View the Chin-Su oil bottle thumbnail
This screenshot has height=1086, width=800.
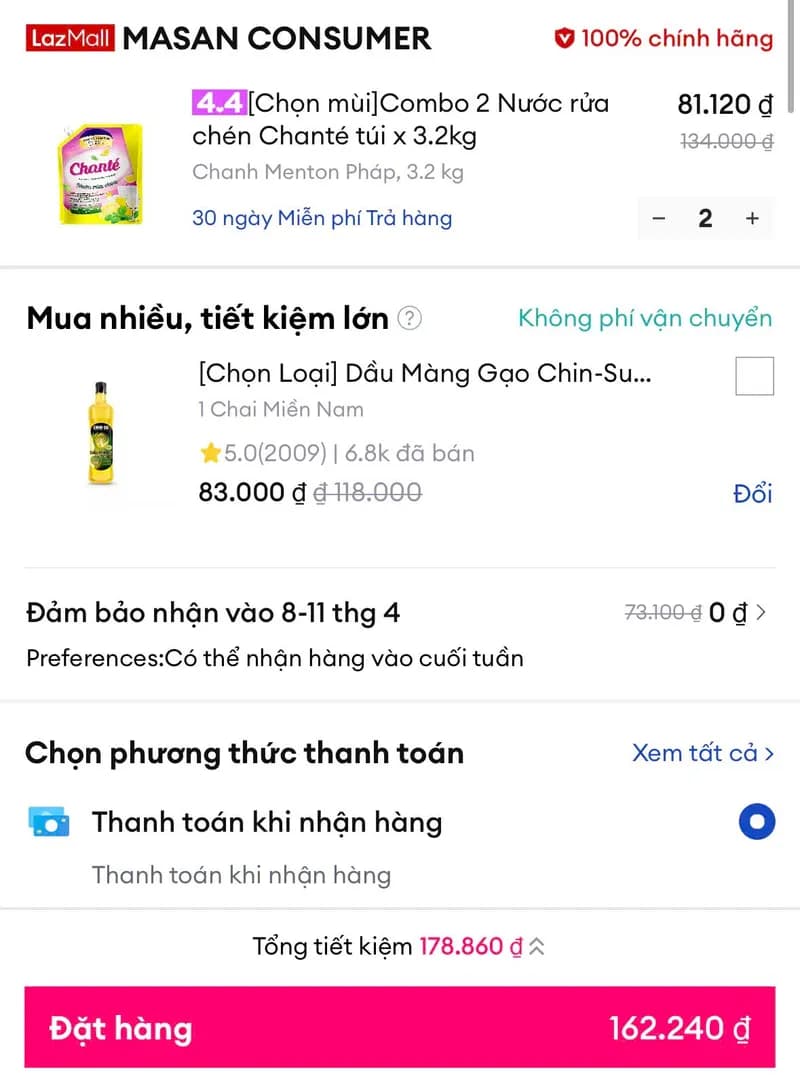click(99, 432)
